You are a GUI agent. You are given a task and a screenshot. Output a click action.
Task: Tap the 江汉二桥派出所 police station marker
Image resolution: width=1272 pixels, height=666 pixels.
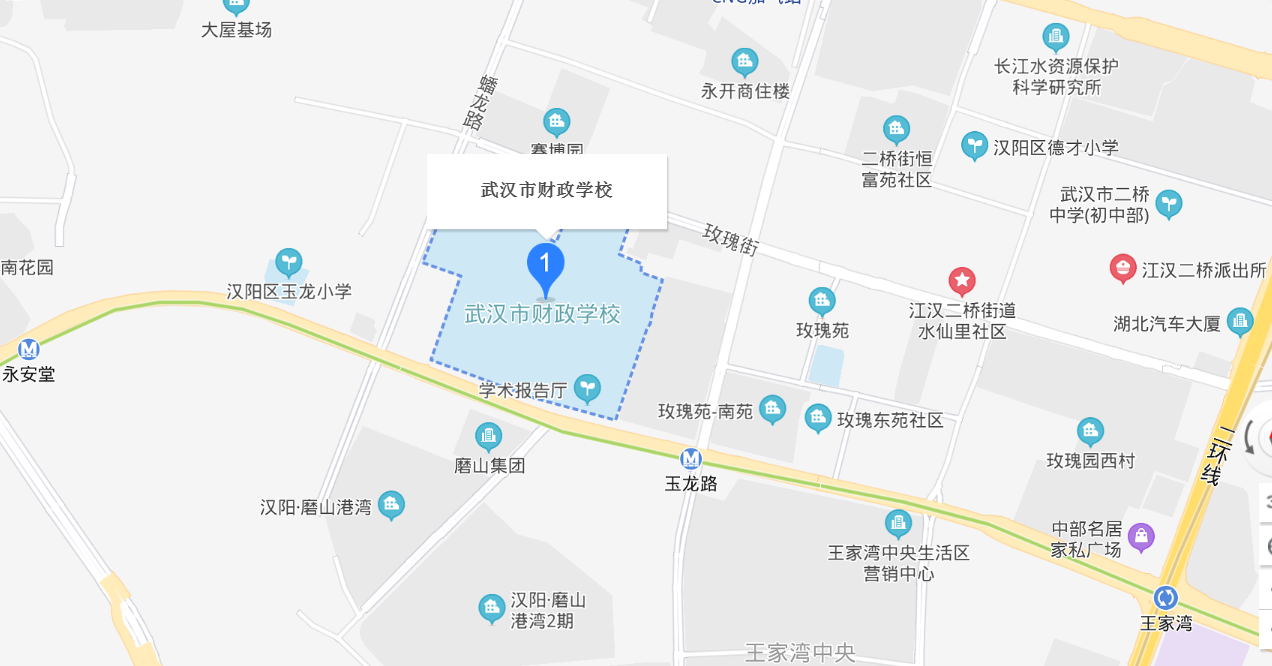point(1123,269)
